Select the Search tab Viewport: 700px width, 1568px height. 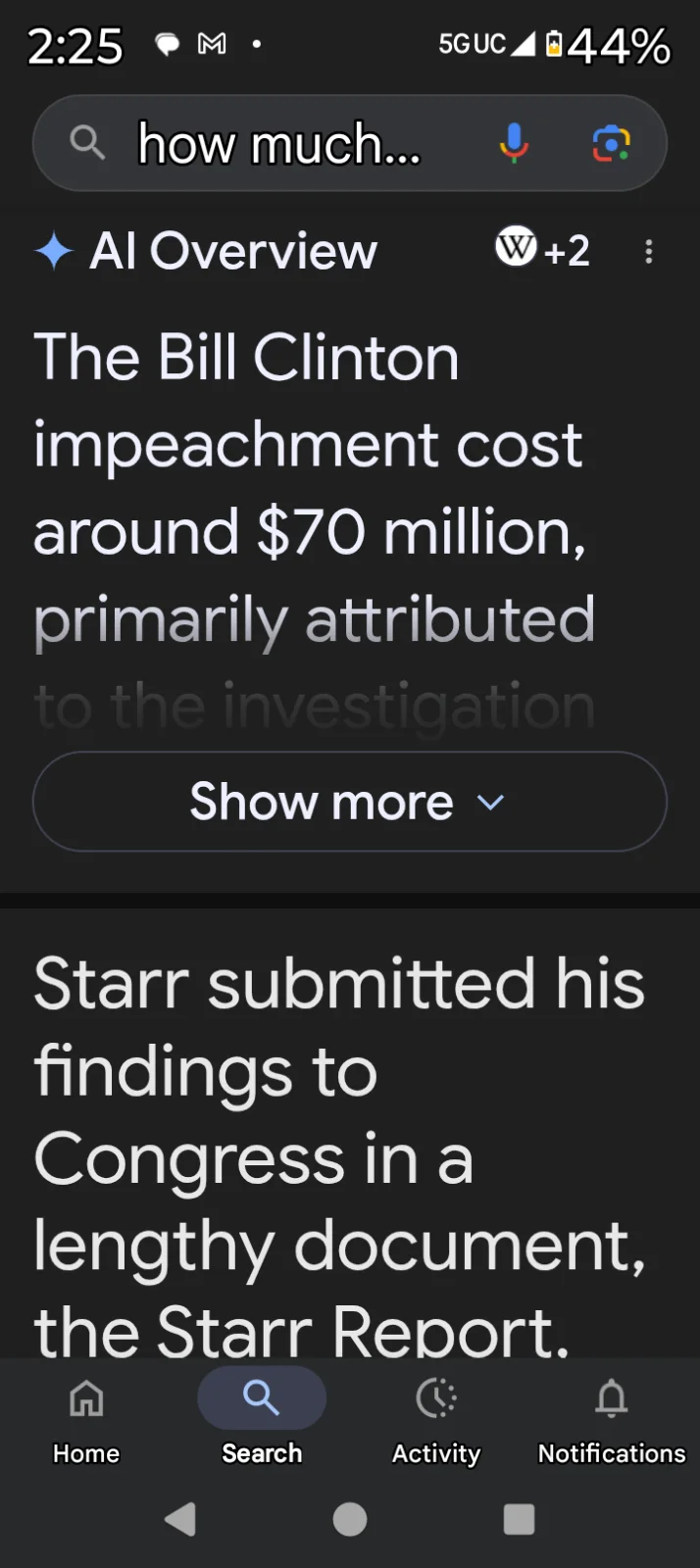pos(262,1417)
